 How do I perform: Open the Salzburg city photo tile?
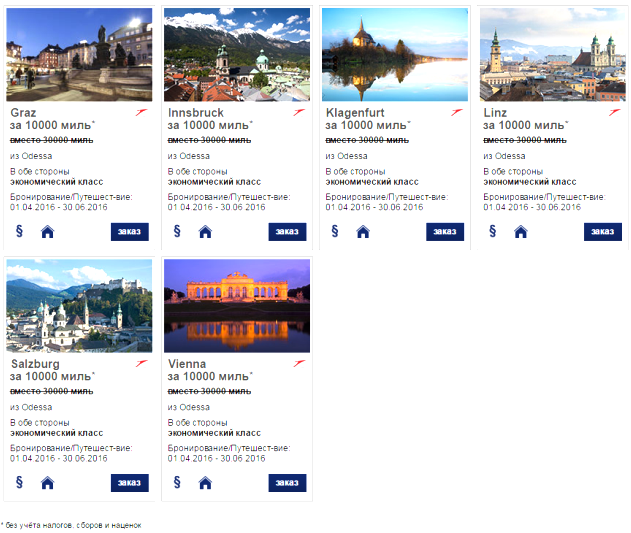click(x=79, y=305)
